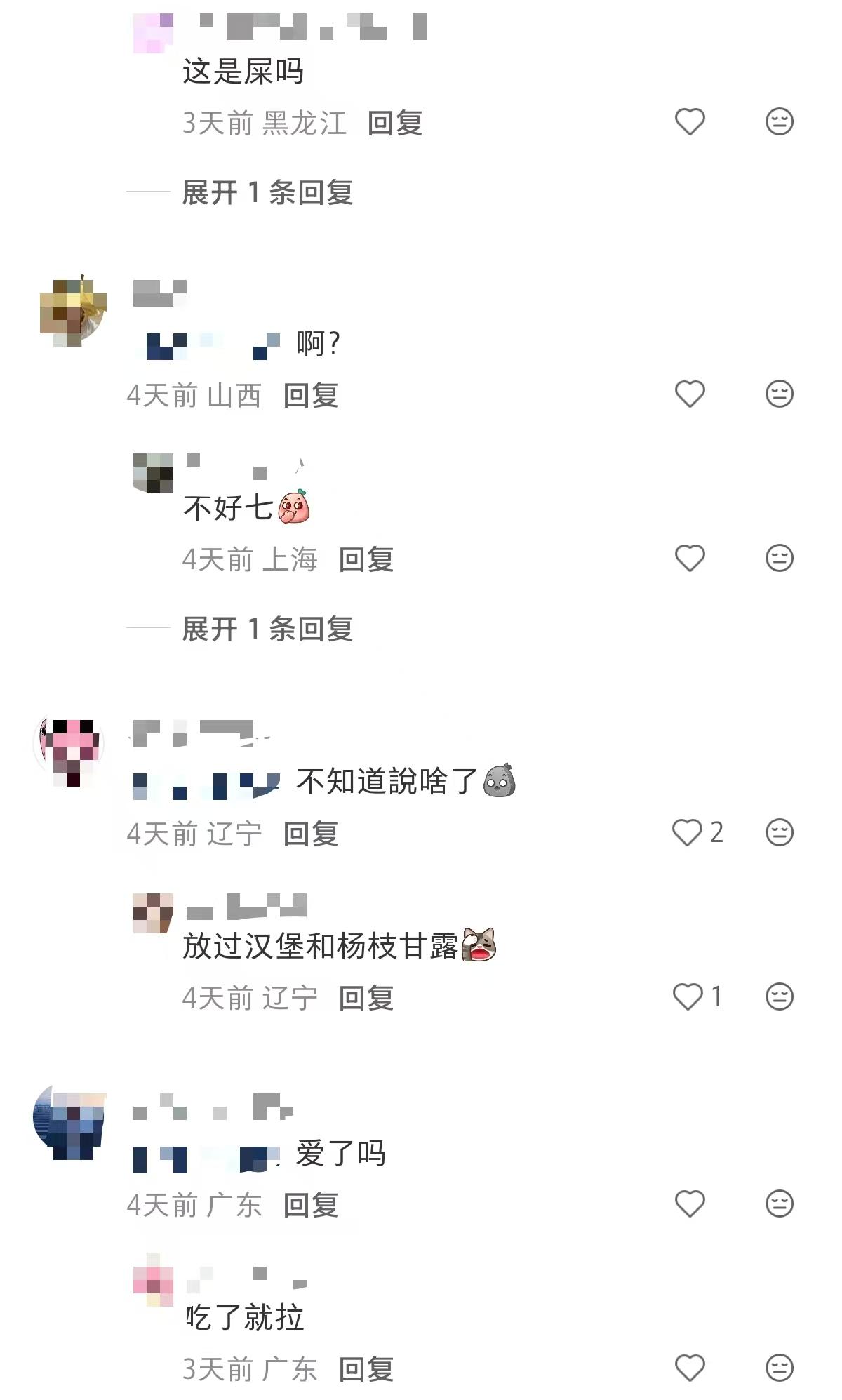Reply to the 啊? comment
Viewport: 842px width, 1400px height.
pyautogui.click(x=310, y=396)
